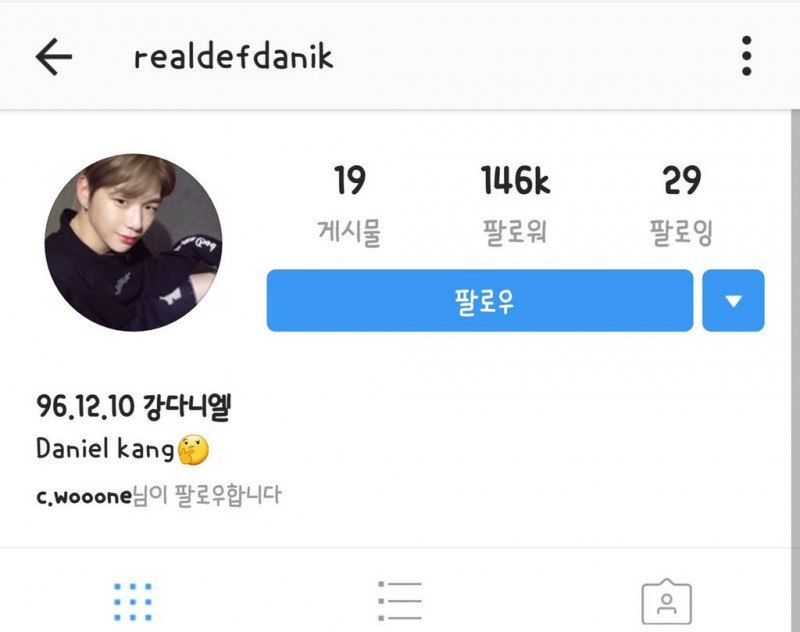The height and width of the screenshot is (632, 800).
Task: Switch to the list view tab
Action: tap(400, 602)
